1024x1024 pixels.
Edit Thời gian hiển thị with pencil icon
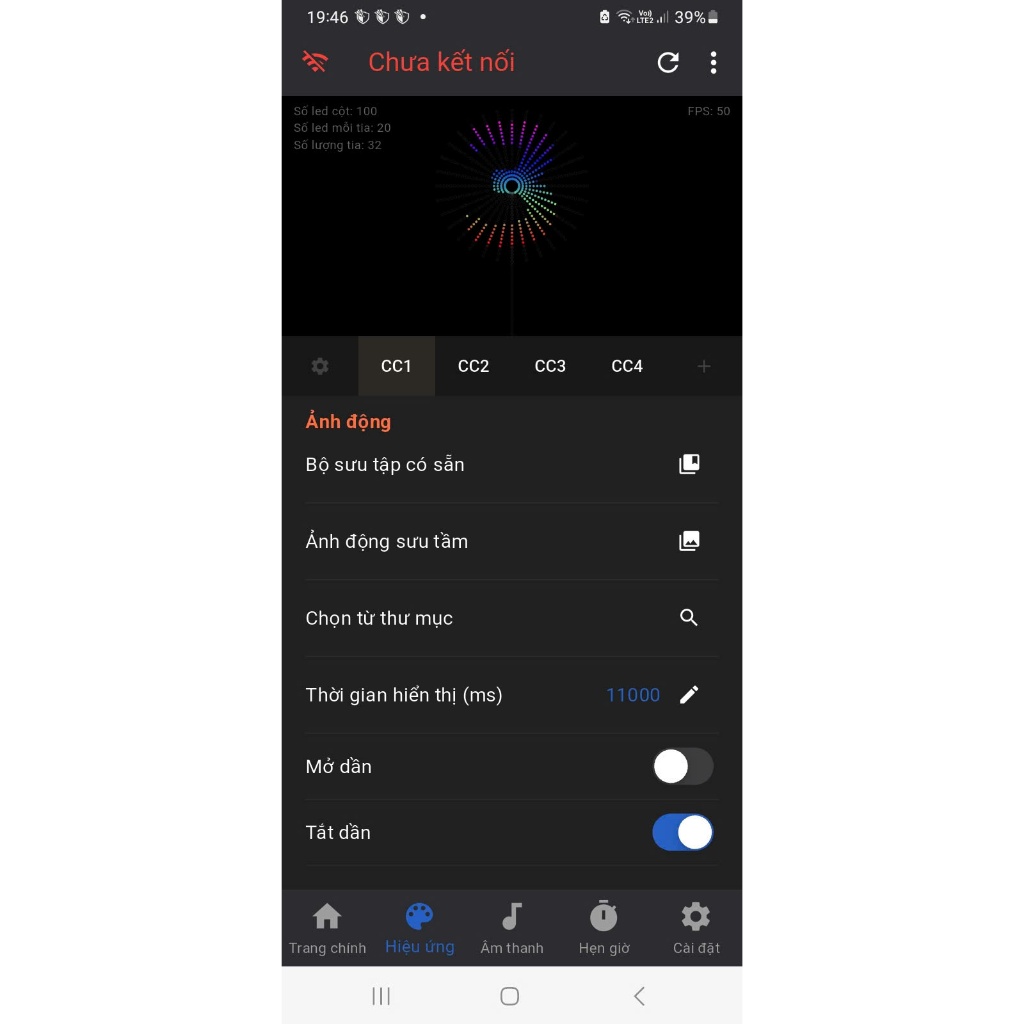[689, 695]
